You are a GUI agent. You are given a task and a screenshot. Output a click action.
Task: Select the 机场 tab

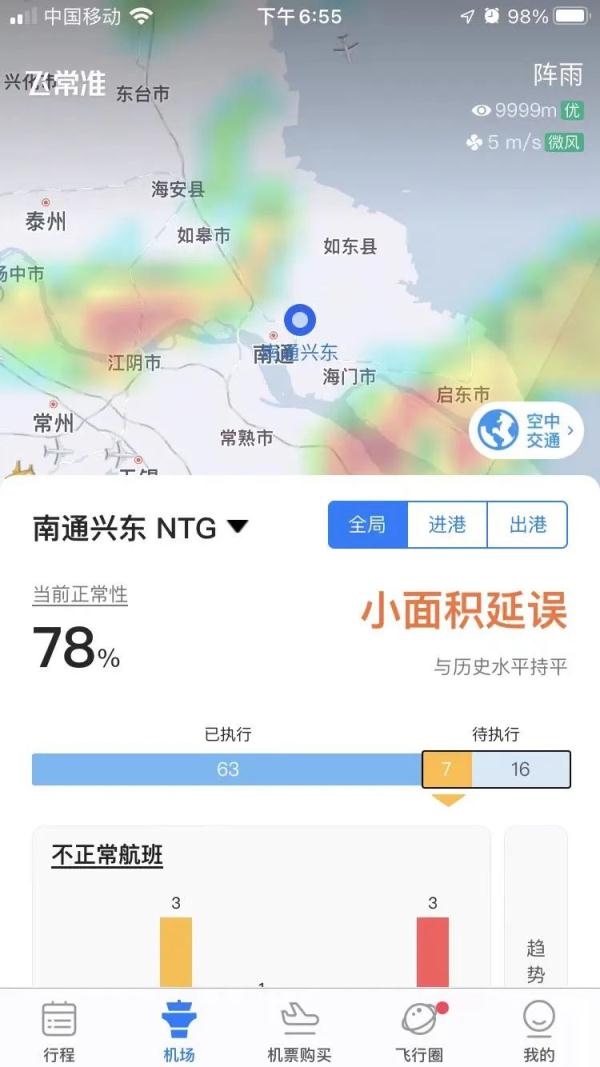point(179,1031)
